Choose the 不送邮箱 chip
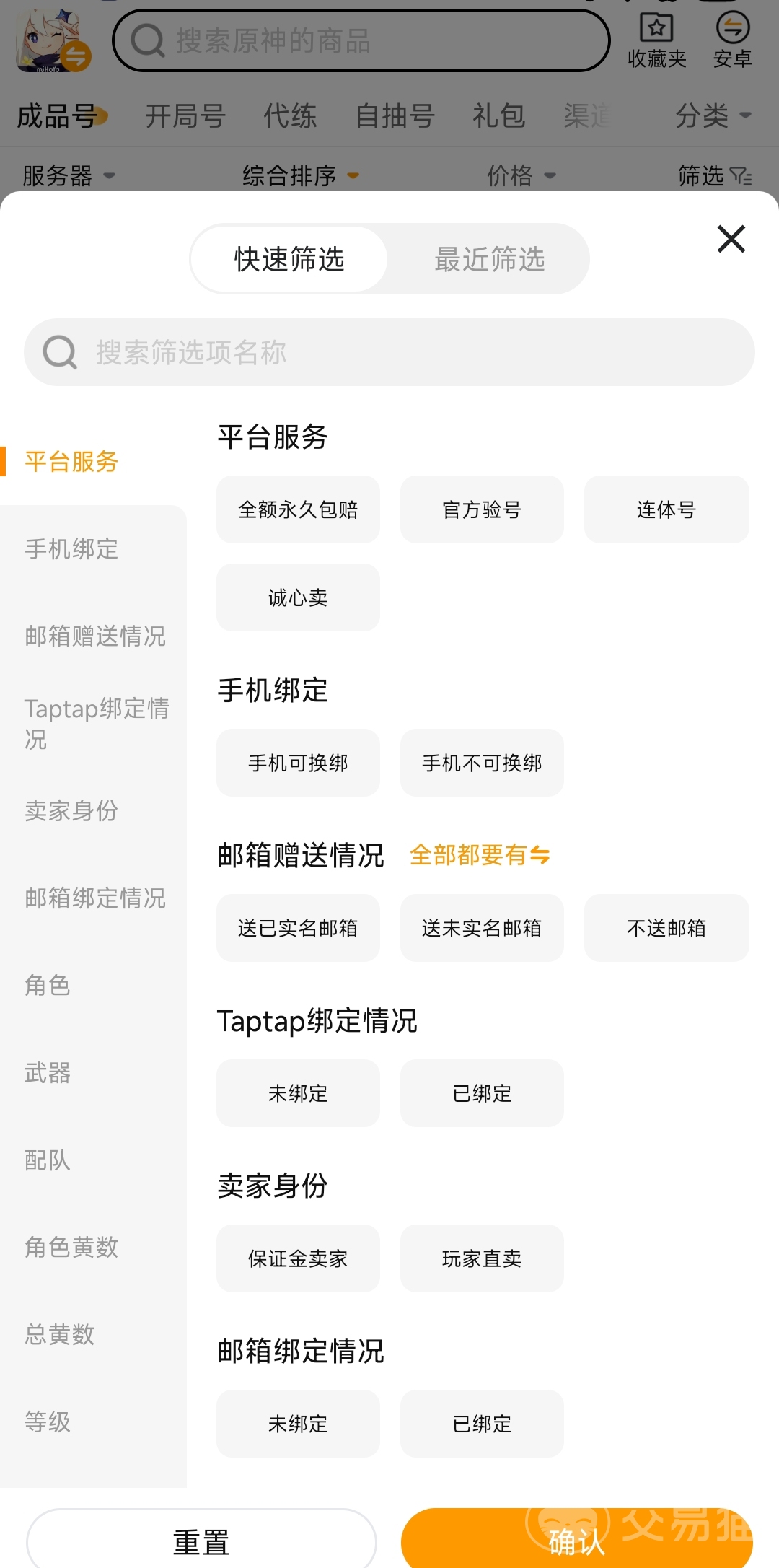779x1568 pixels. (666, 928)
